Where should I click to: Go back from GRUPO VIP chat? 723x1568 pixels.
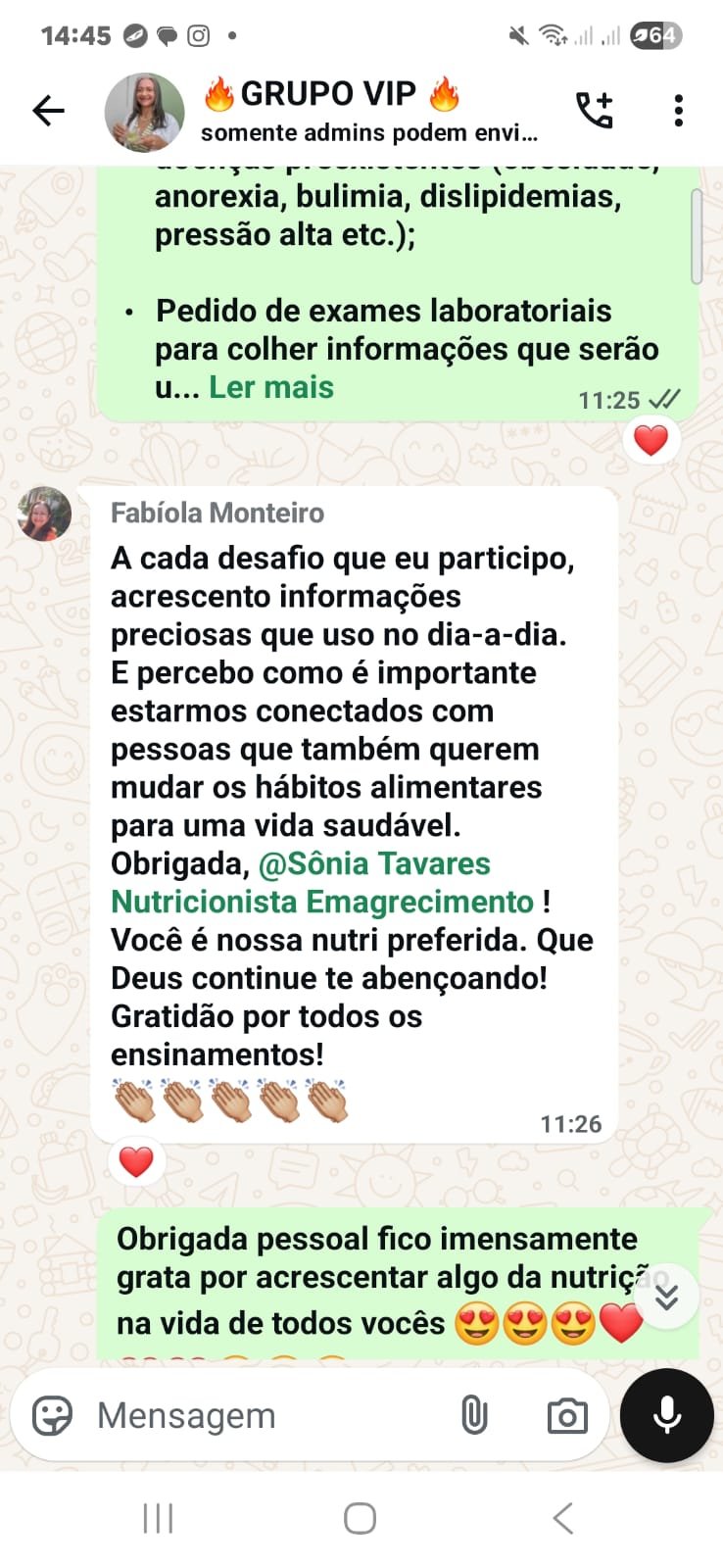coord(48,111)
